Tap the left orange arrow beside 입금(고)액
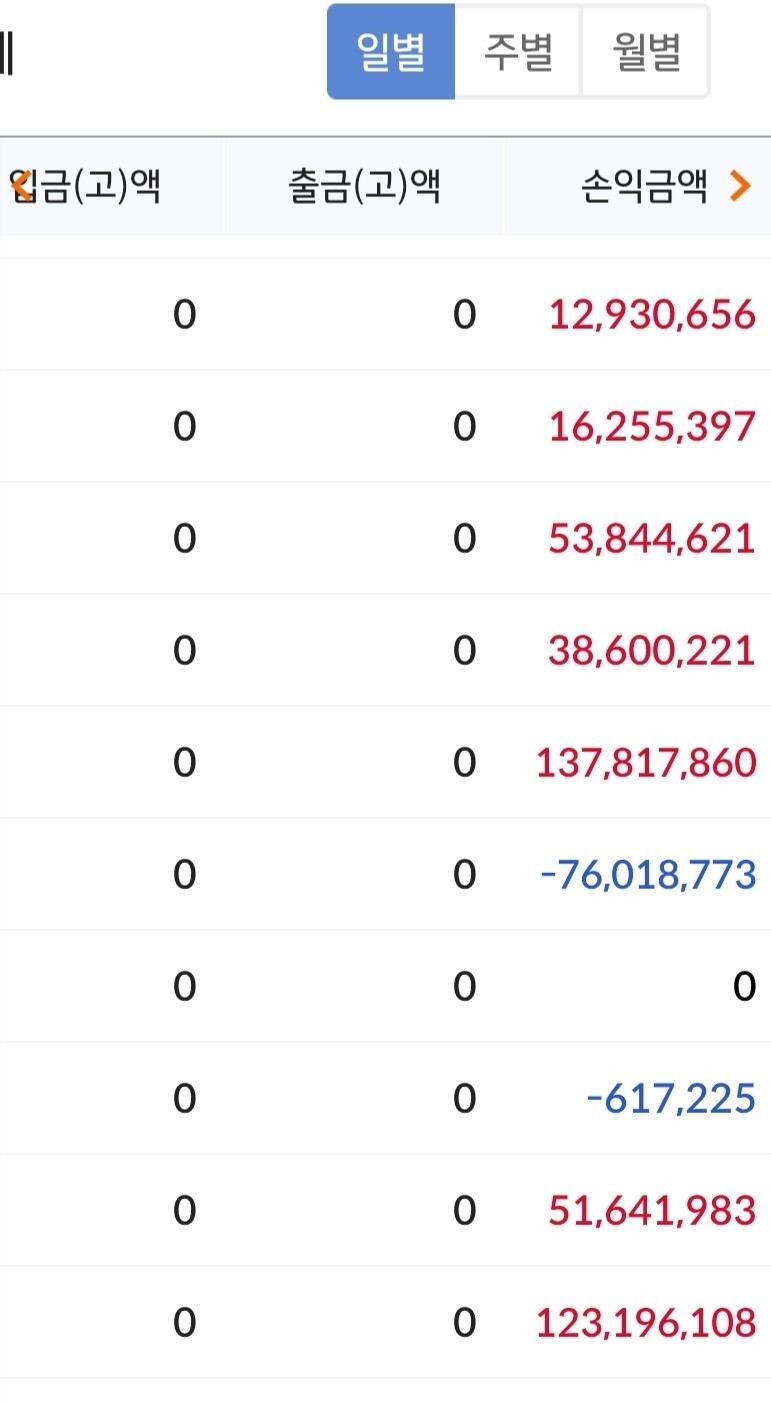 pos(18,186)
